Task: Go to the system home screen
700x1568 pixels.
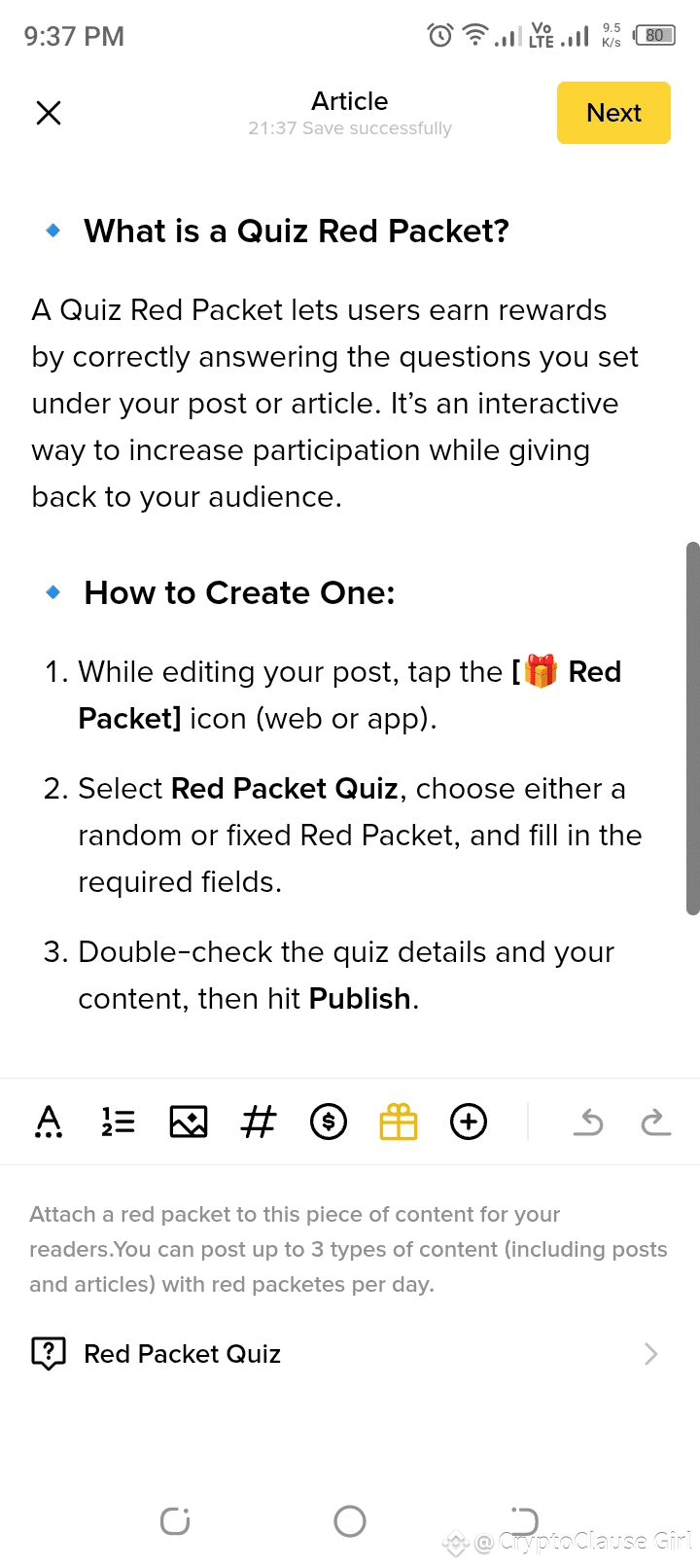Action: pos(350,1520)
